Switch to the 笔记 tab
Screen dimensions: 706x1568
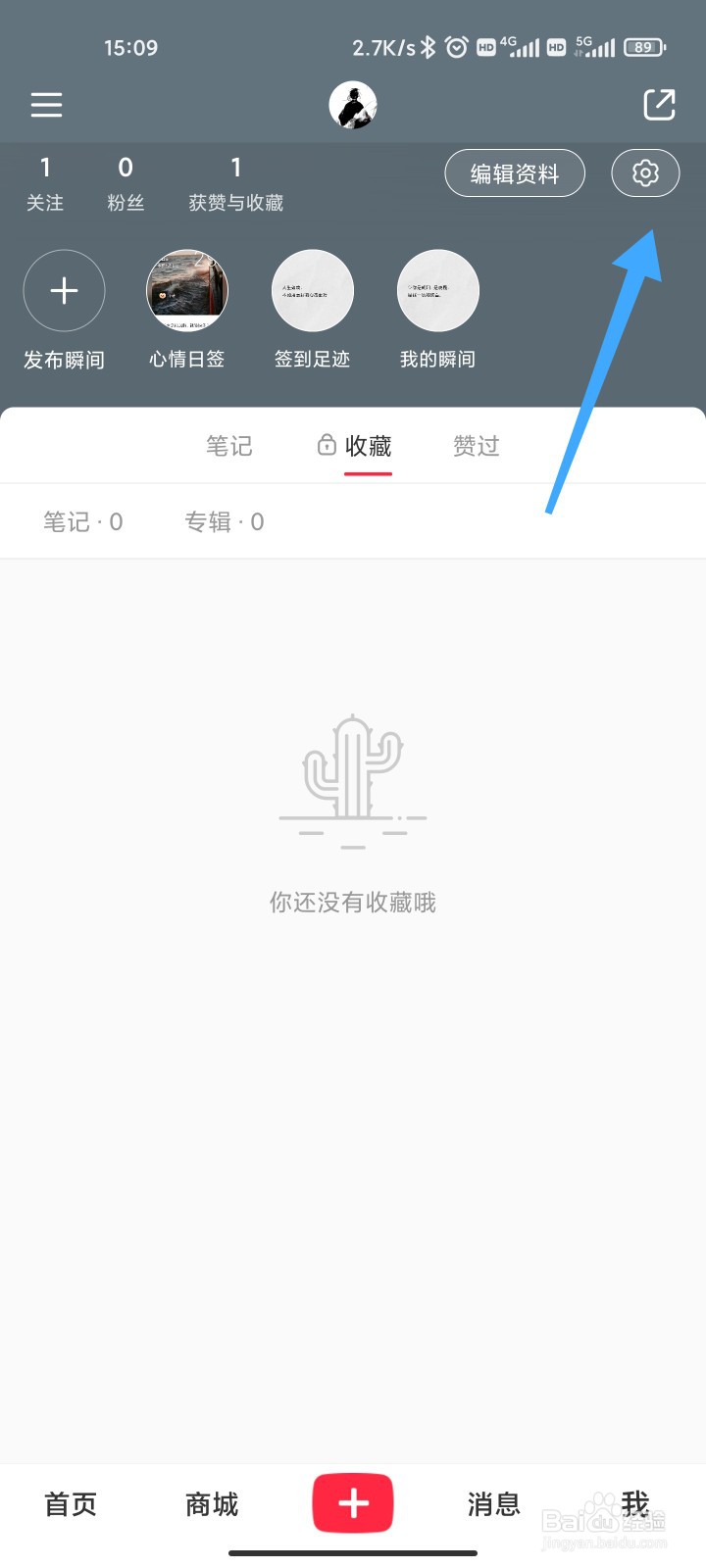229,446
